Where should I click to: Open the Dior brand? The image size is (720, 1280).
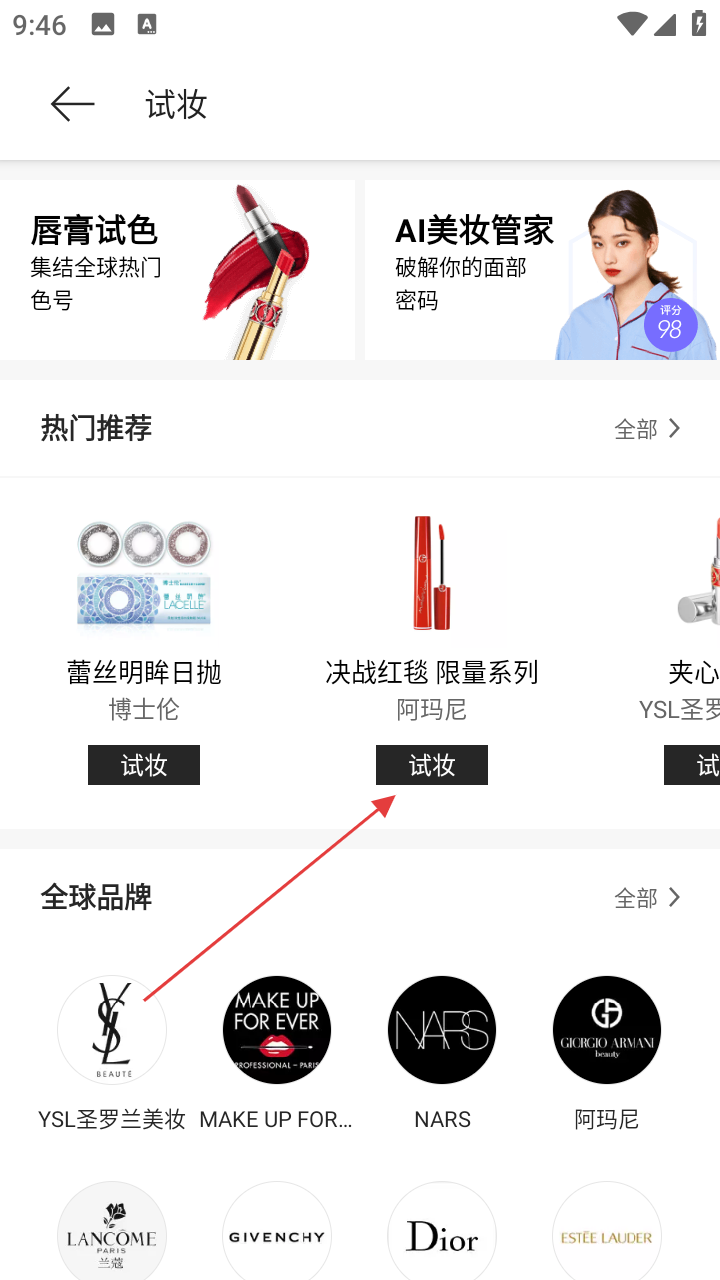(x=442, y=1236)
